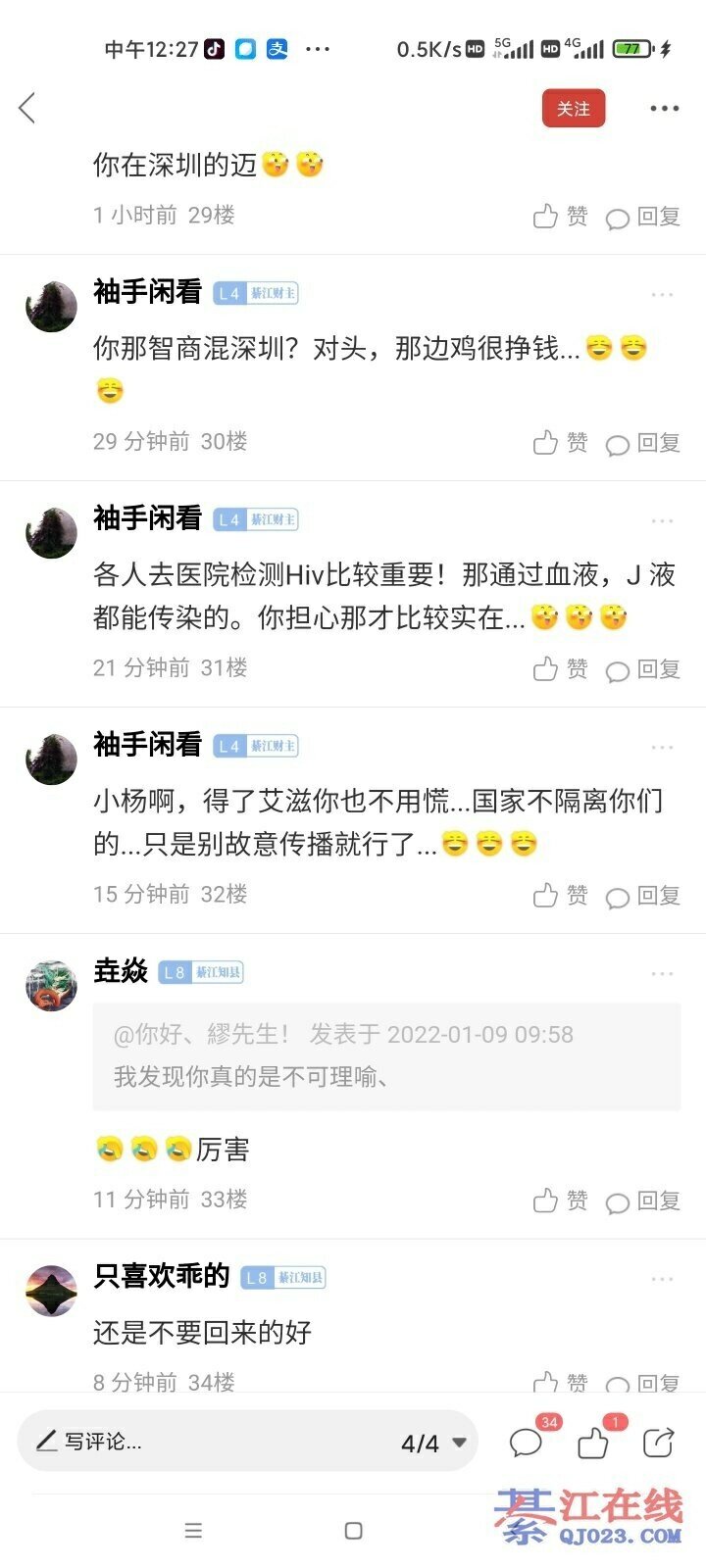Expand the 4/4 page selector
The height and width of the screenshot is (1568, 706).
pos(433,1443)
